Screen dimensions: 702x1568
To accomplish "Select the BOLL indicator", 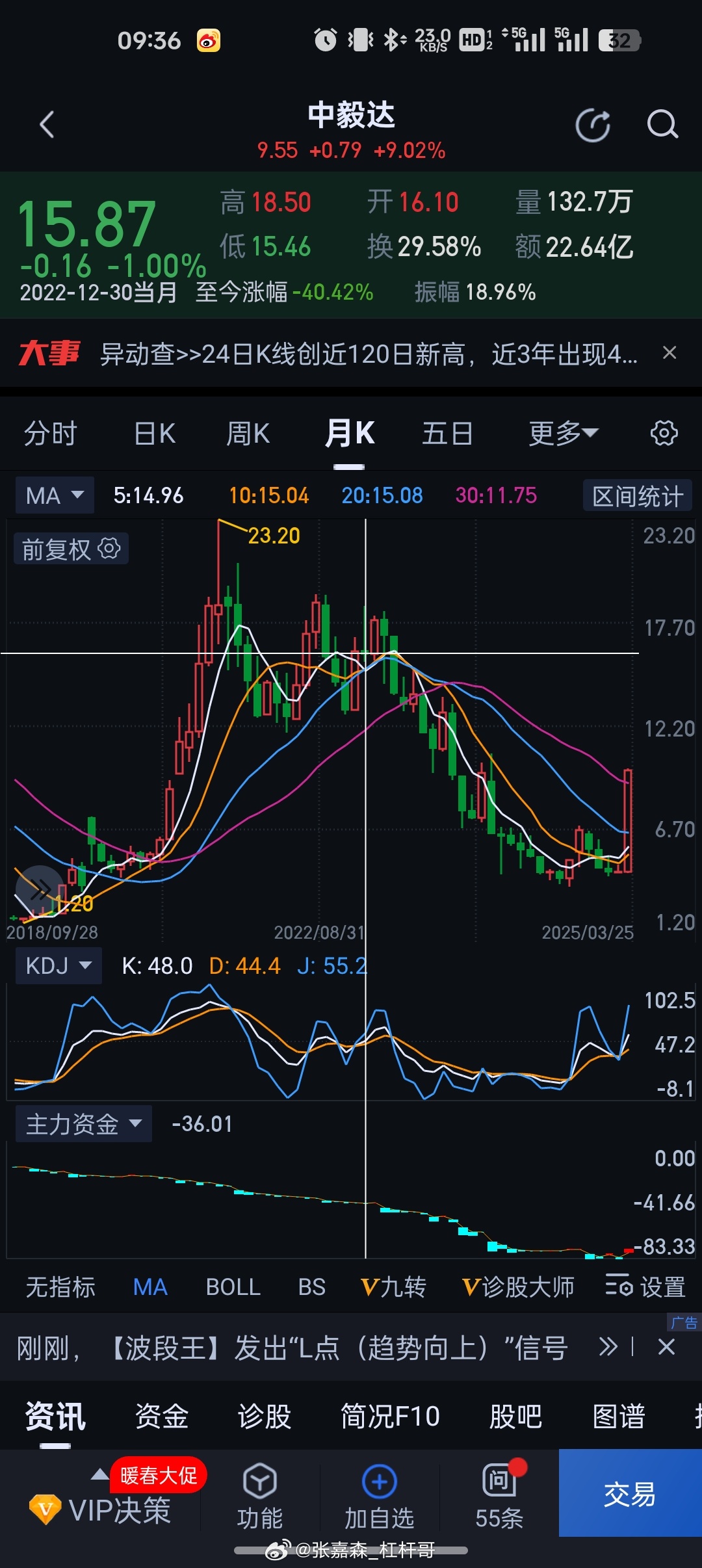I will pos(233,1287).
